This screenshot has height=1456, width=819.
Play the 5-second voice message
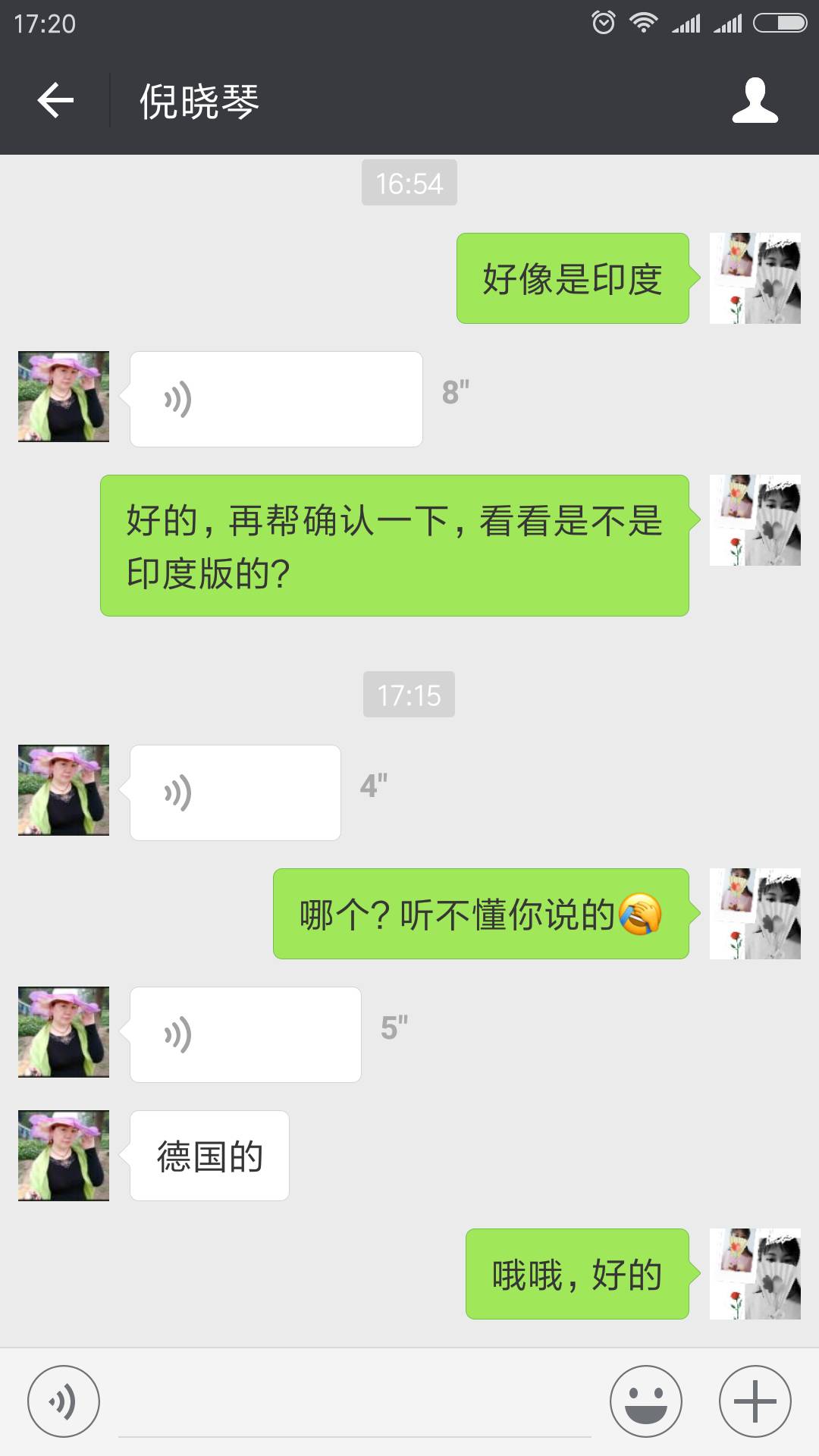[245, 1034]
